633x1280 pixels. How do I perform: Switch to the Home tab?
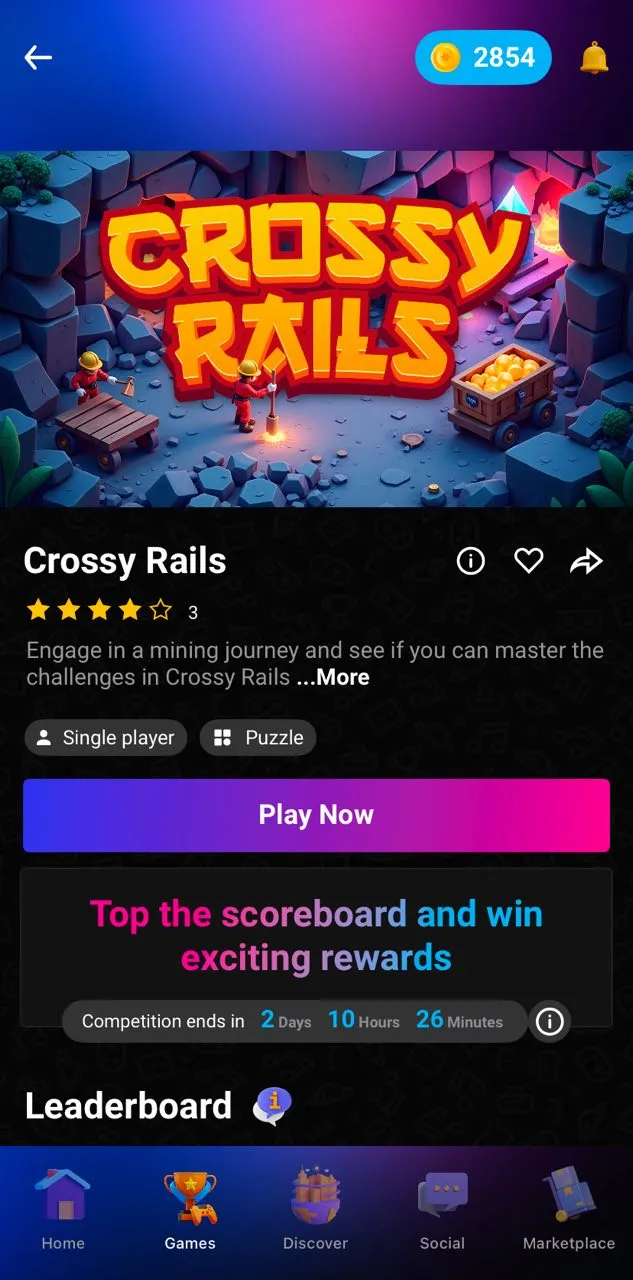point(63,1210)
